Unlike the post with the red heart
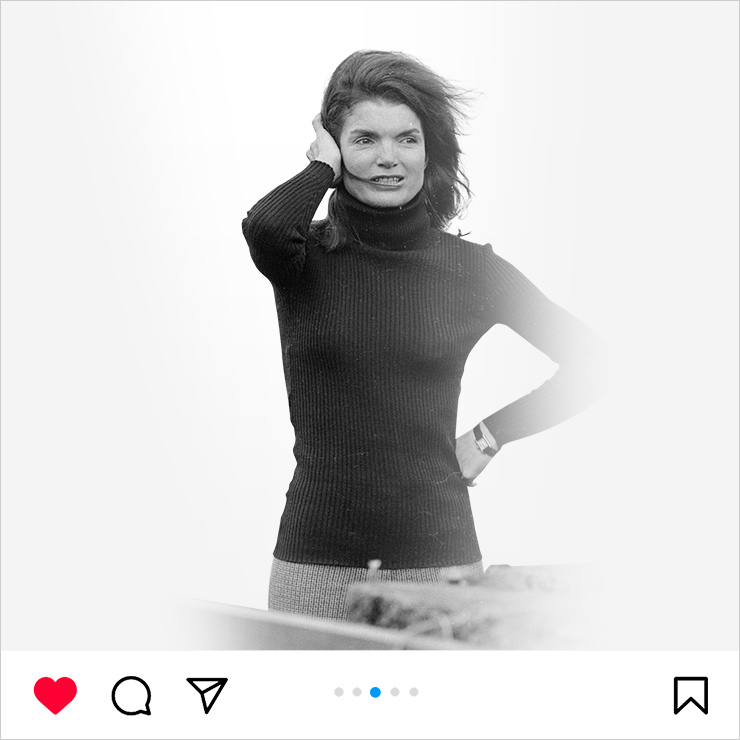 coord(55,695)
